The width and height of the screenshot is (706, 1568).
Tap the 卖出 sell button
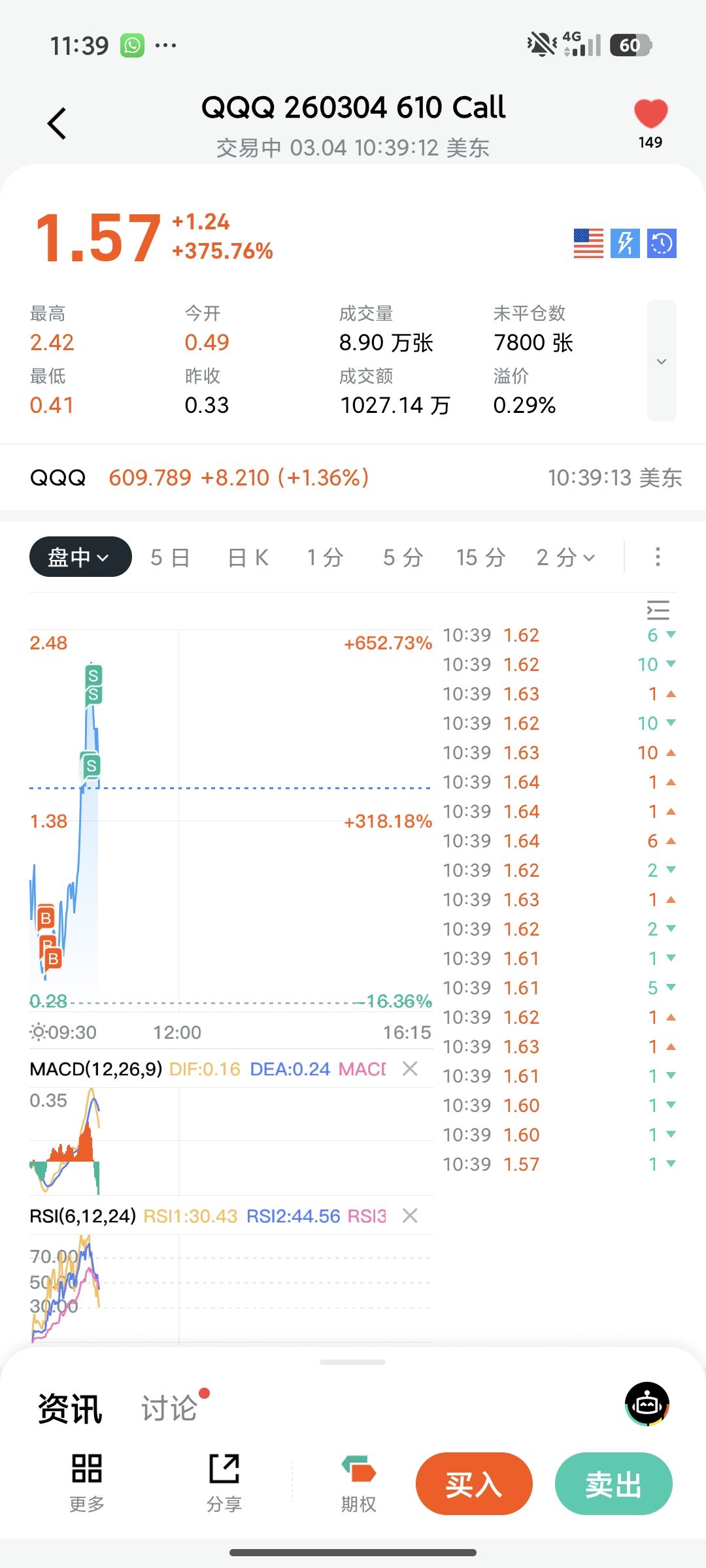tap(613, 1484)
